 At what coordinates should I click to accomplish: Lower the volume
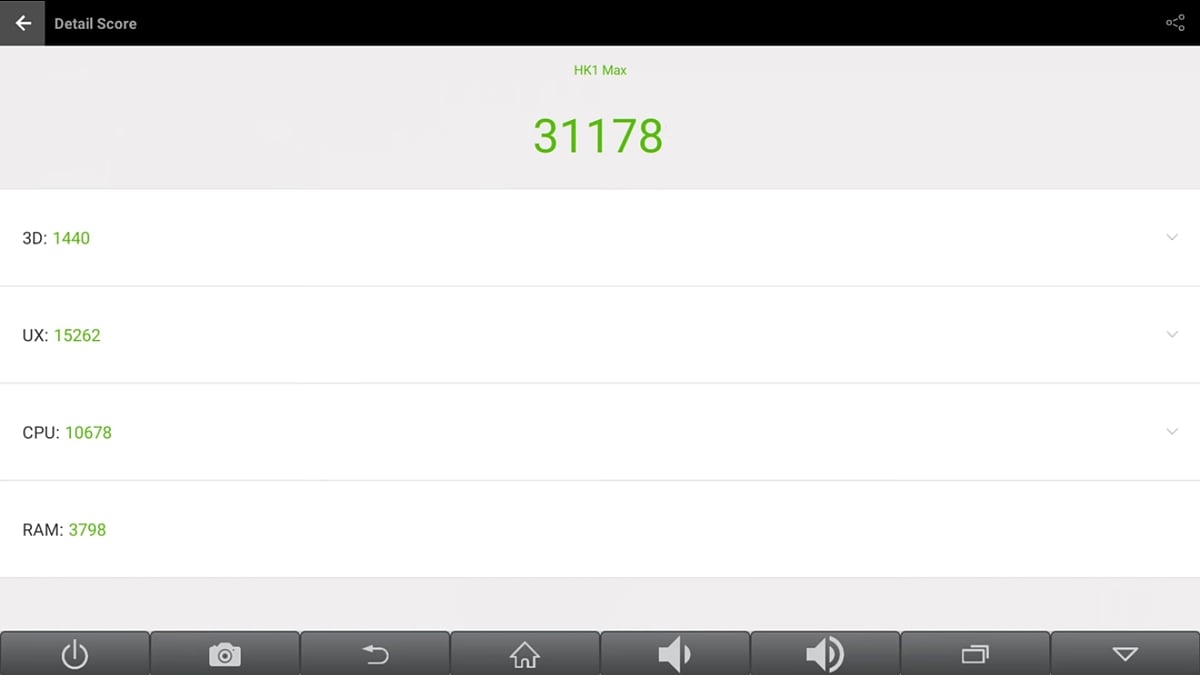click(x=675, y=654)
